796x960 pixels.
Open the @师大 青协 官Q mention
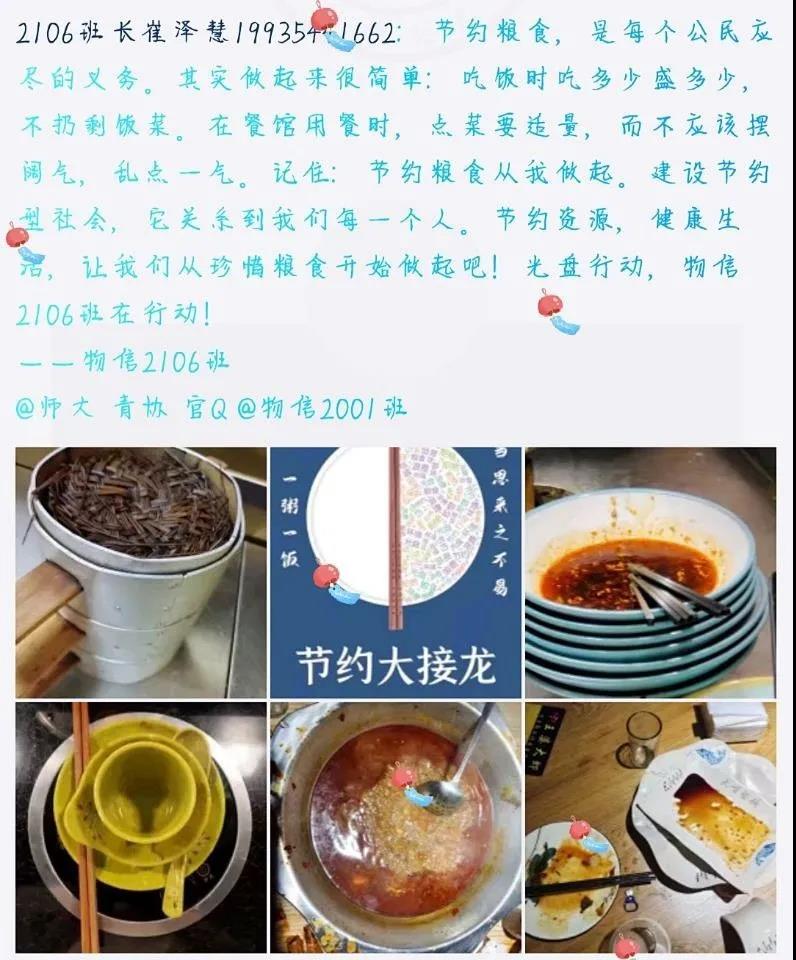click(x=122, y=408)
